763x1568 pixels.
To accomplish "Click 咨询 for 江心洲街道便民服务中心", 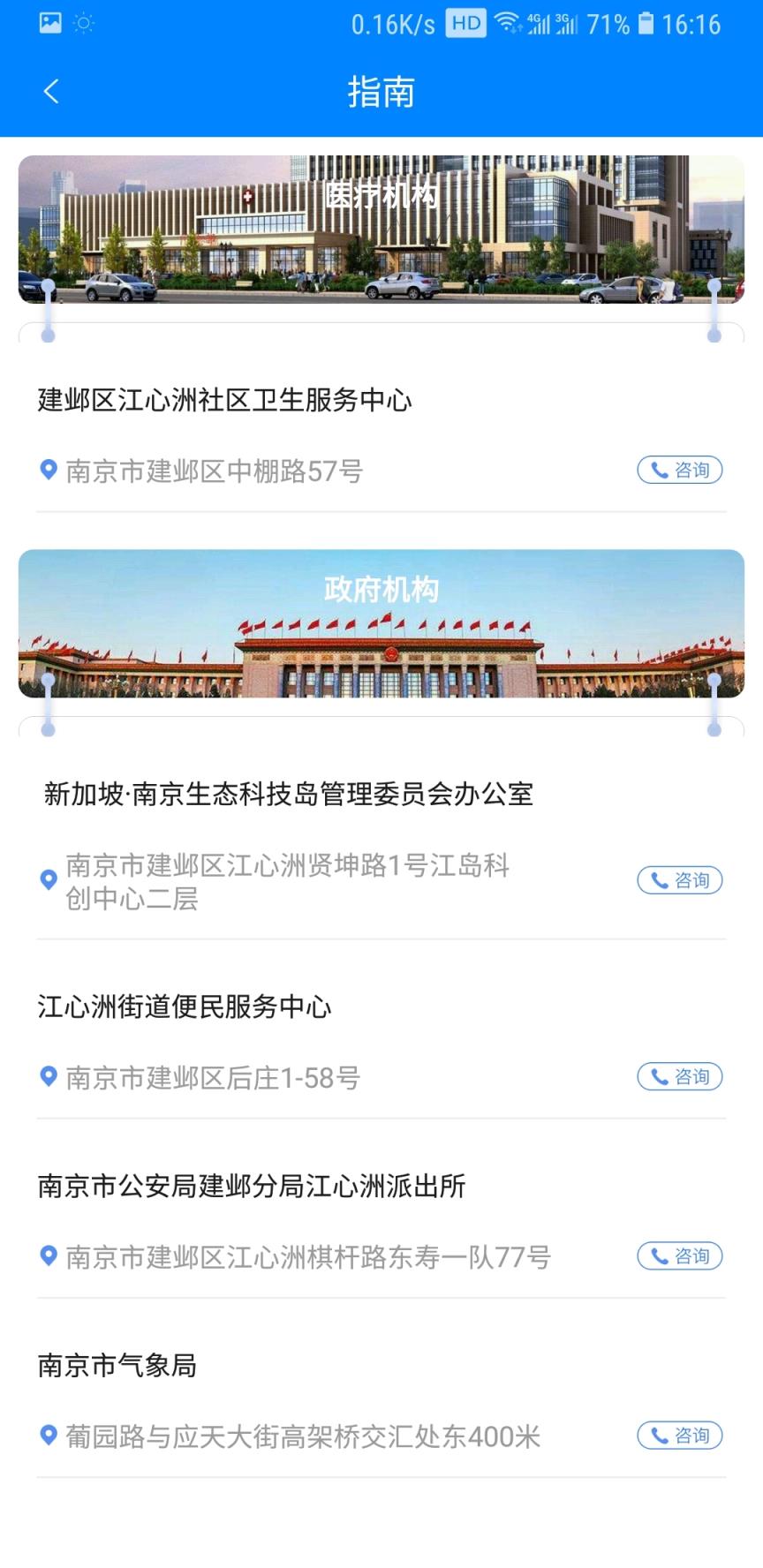I will point(678,1076).
